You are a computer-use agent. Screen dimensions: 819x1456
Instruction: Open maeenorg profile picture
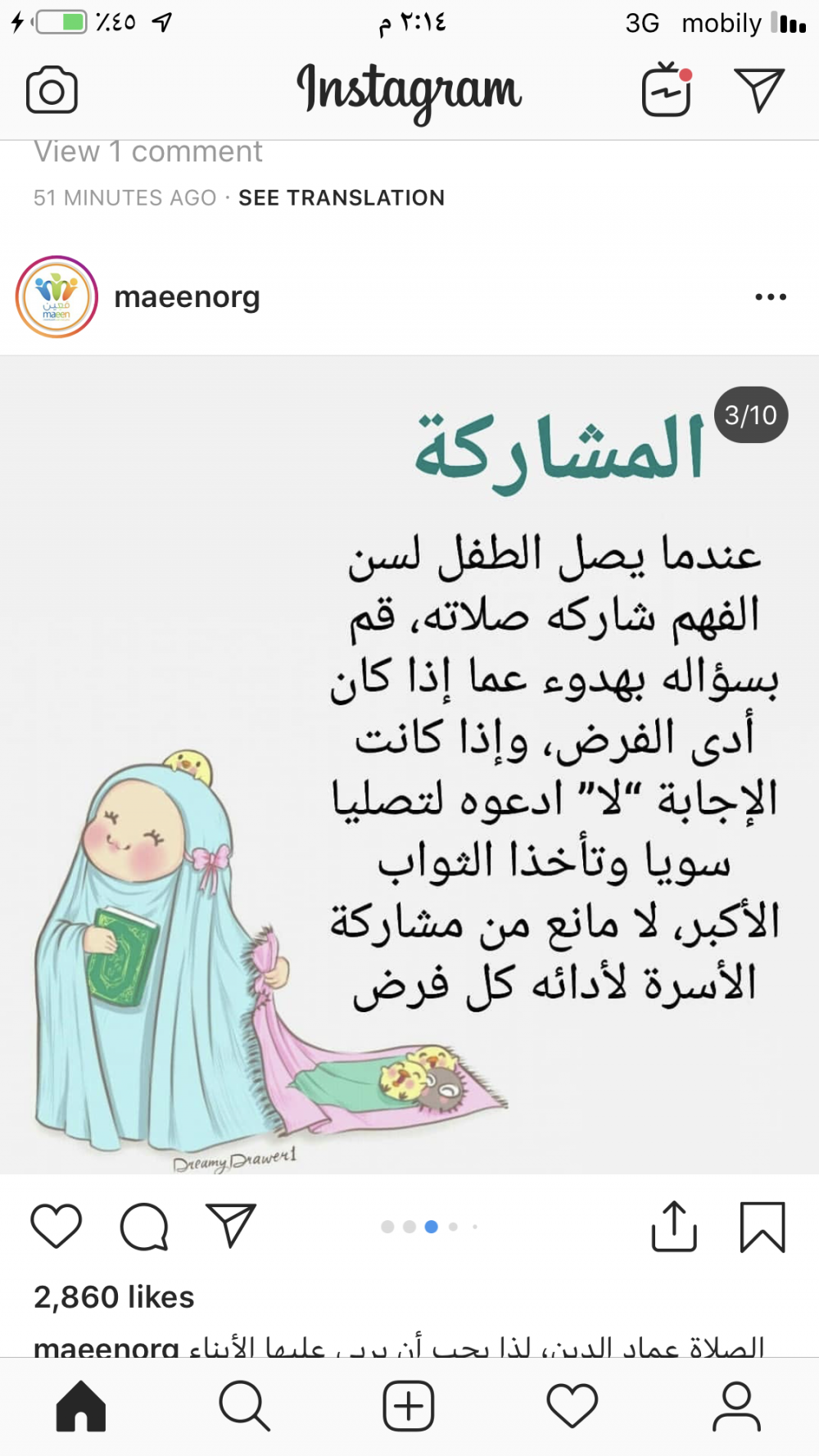click(x=57, y=297)
